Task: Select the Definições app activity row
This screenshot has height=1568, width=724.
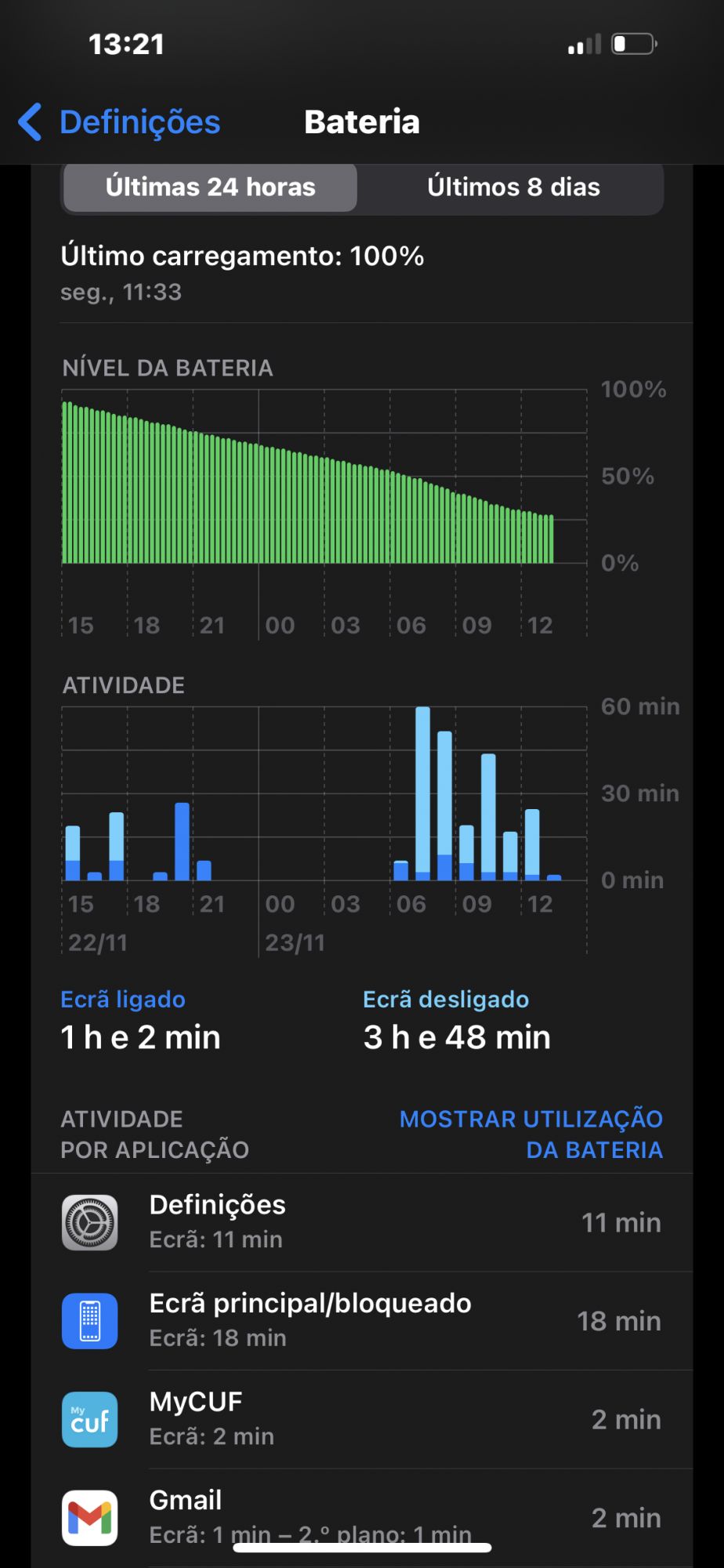Action: click(x=362, y=1222)
